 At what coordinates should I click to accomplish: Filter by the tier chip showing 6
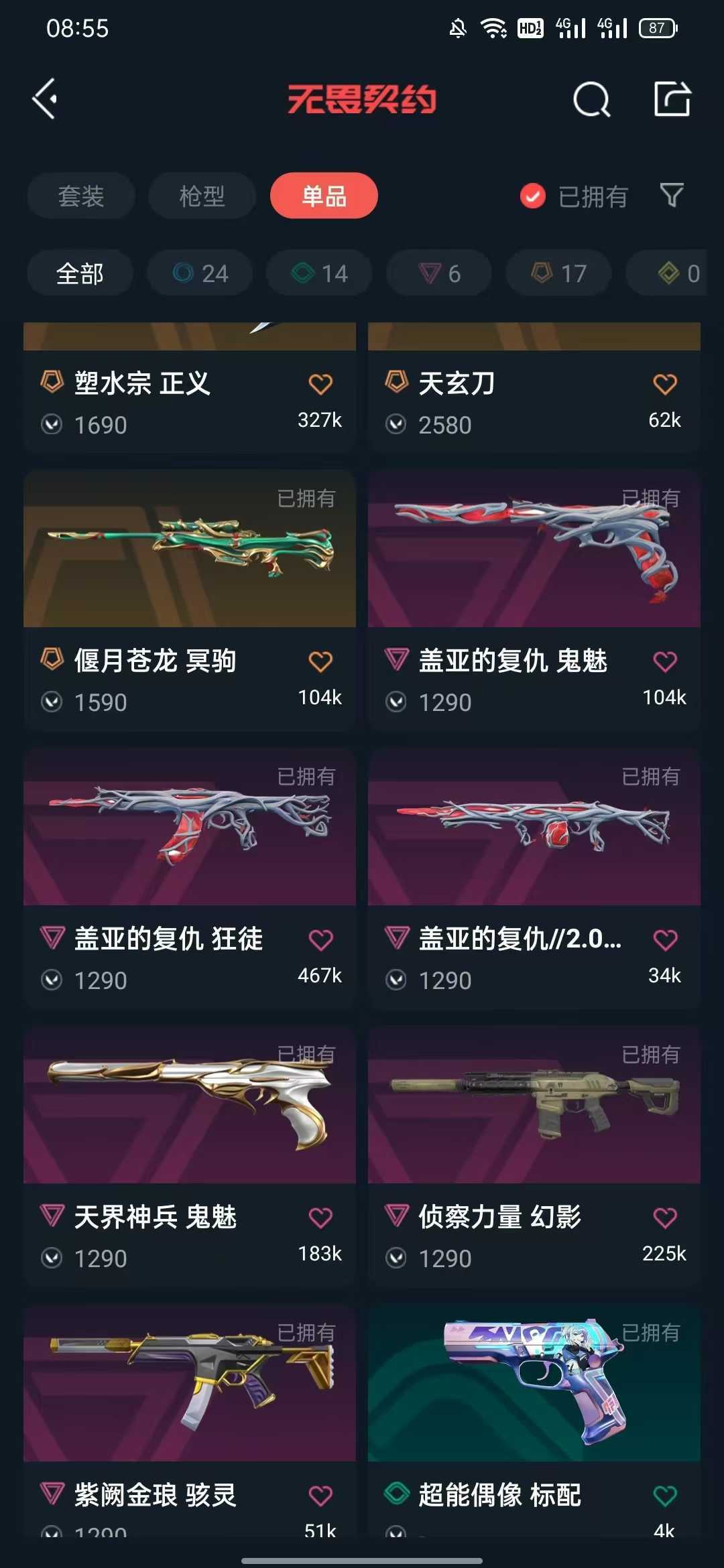coord(439,273)
